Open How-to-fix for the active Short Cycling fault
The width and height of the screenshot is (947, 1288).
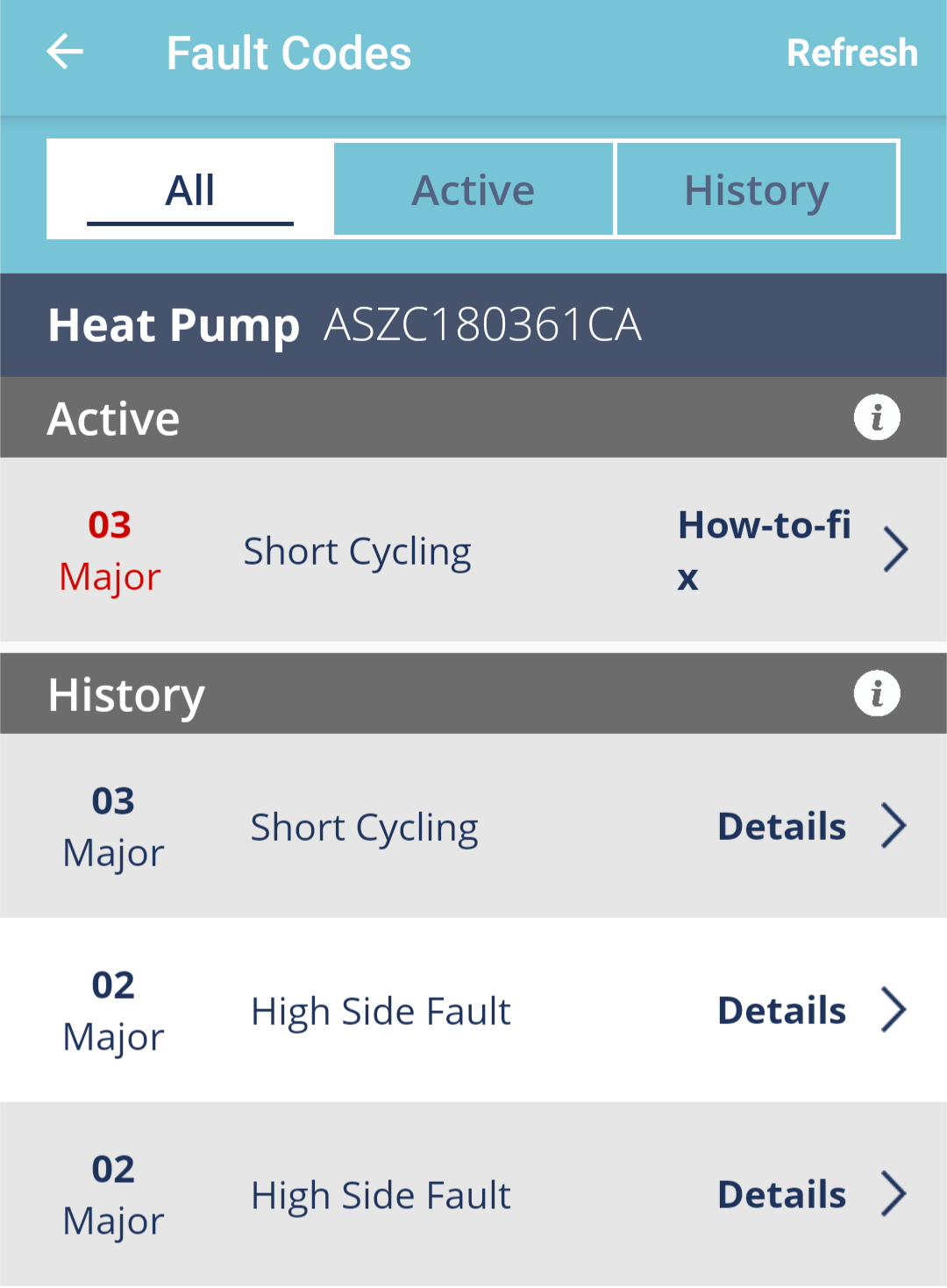tap(765, 549)
